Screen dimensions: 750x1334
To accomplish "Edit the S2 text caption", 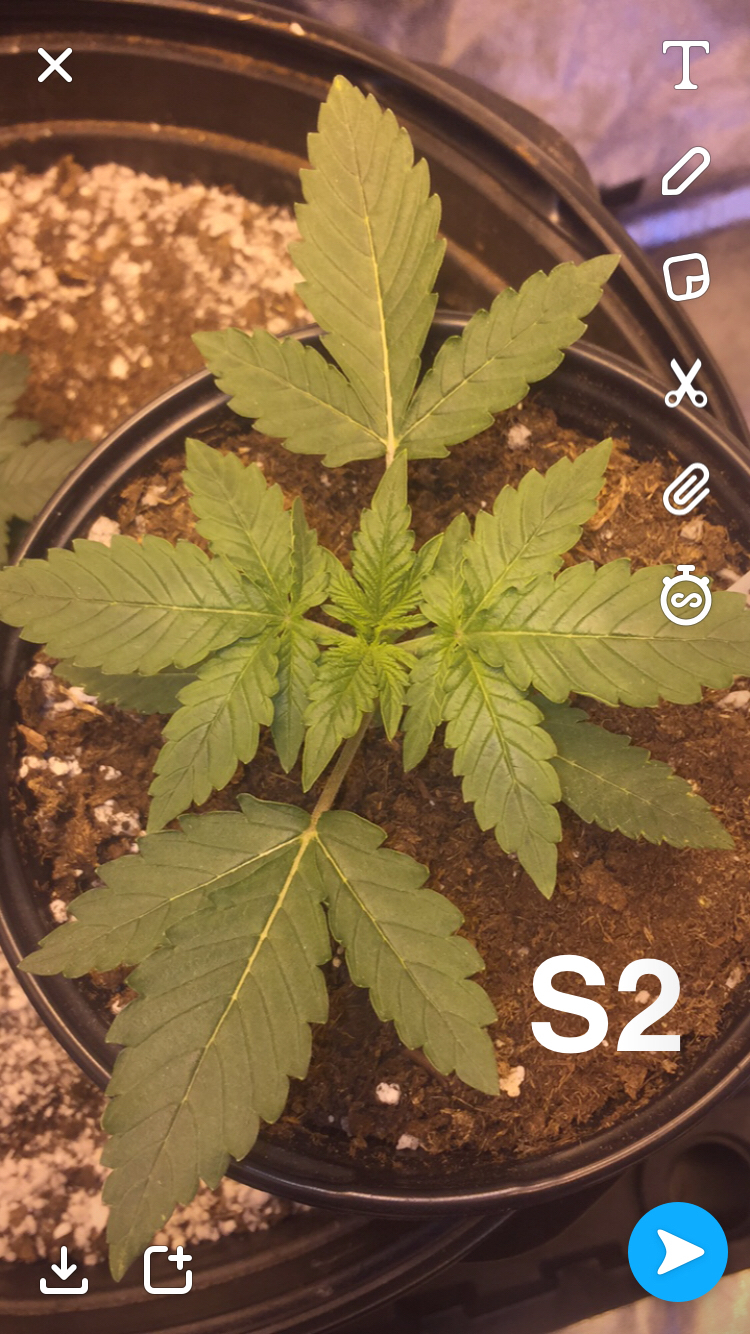I will click(x=606, y=1006).
